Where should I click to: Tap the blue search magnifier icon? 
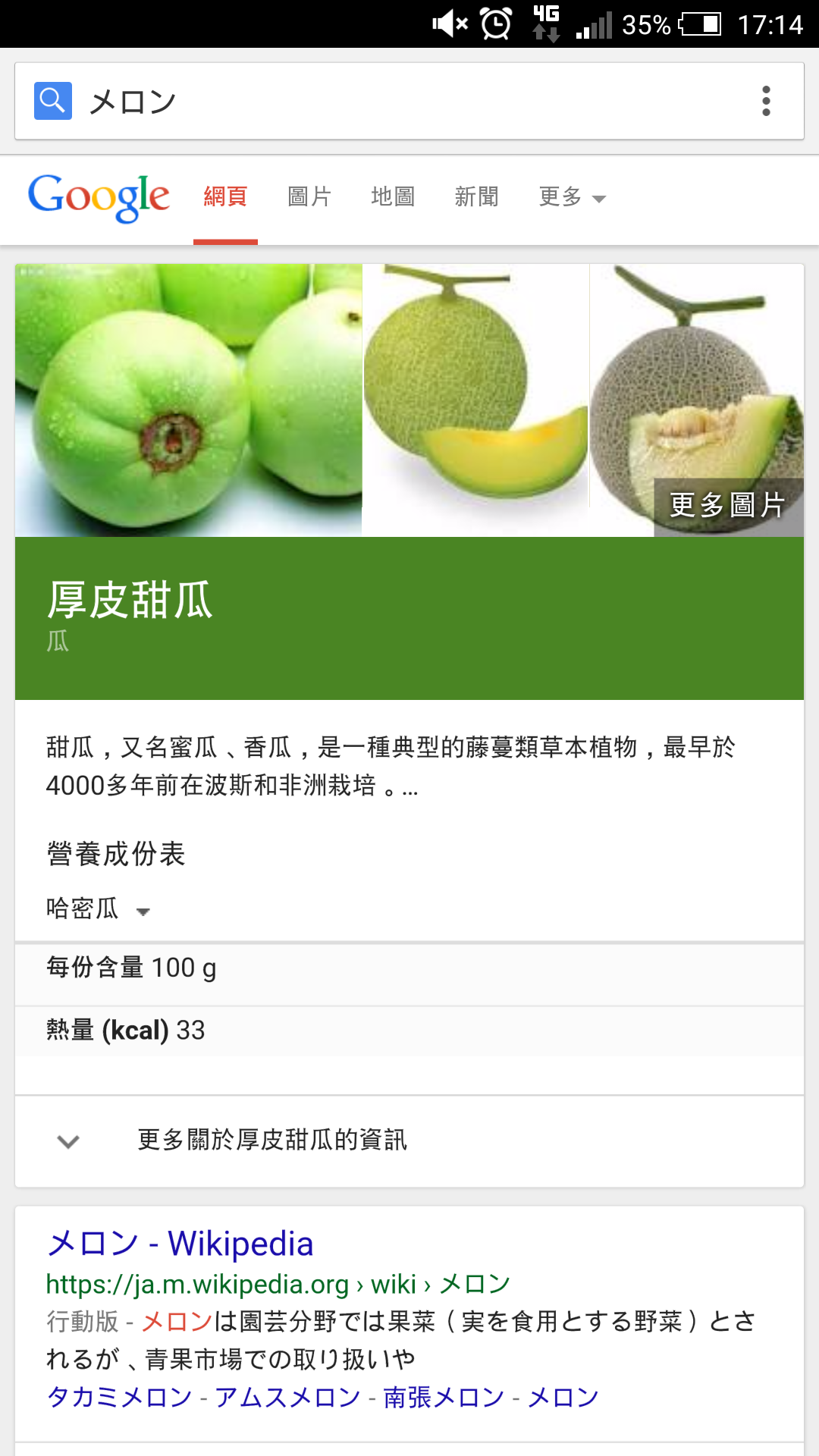pos(53,101)
